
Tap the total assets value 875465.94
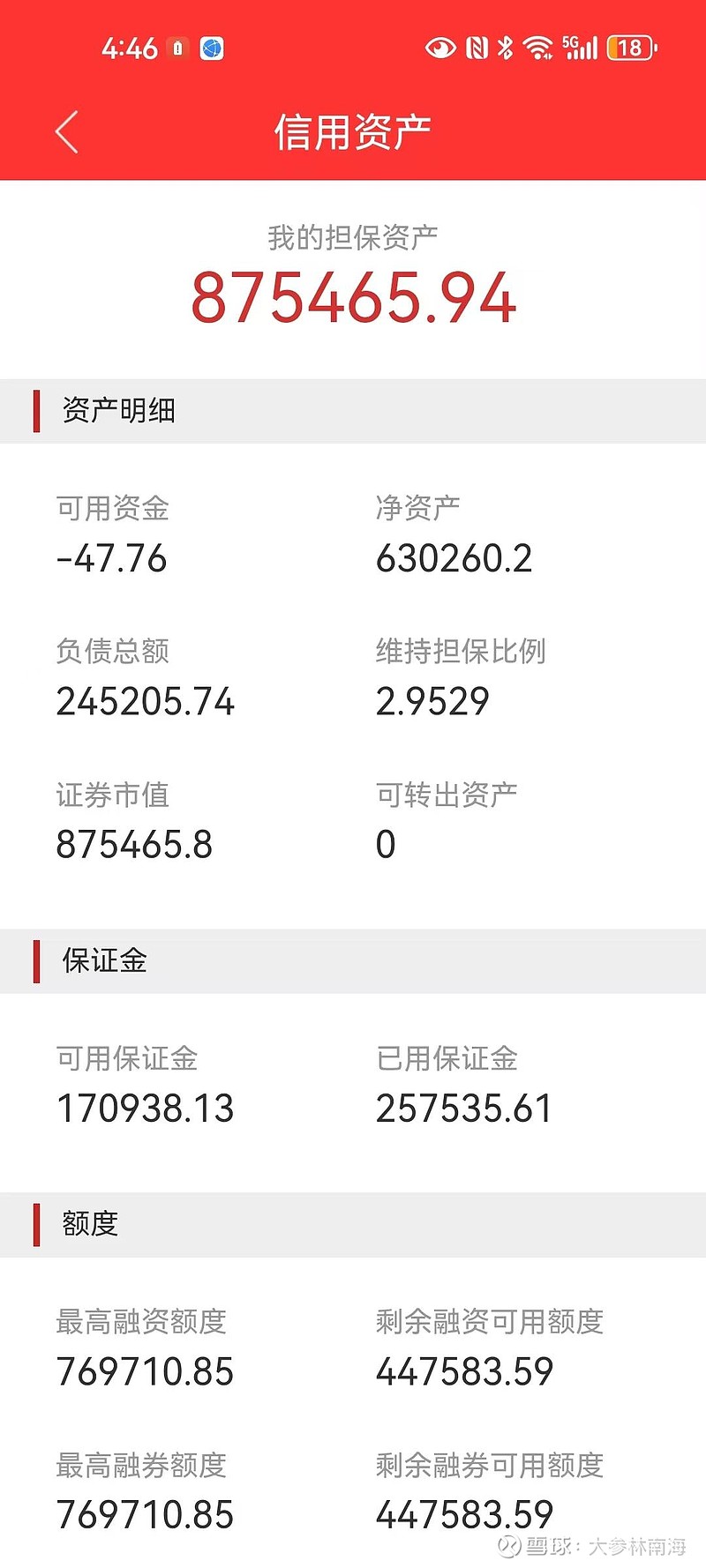tap(353, 298)
